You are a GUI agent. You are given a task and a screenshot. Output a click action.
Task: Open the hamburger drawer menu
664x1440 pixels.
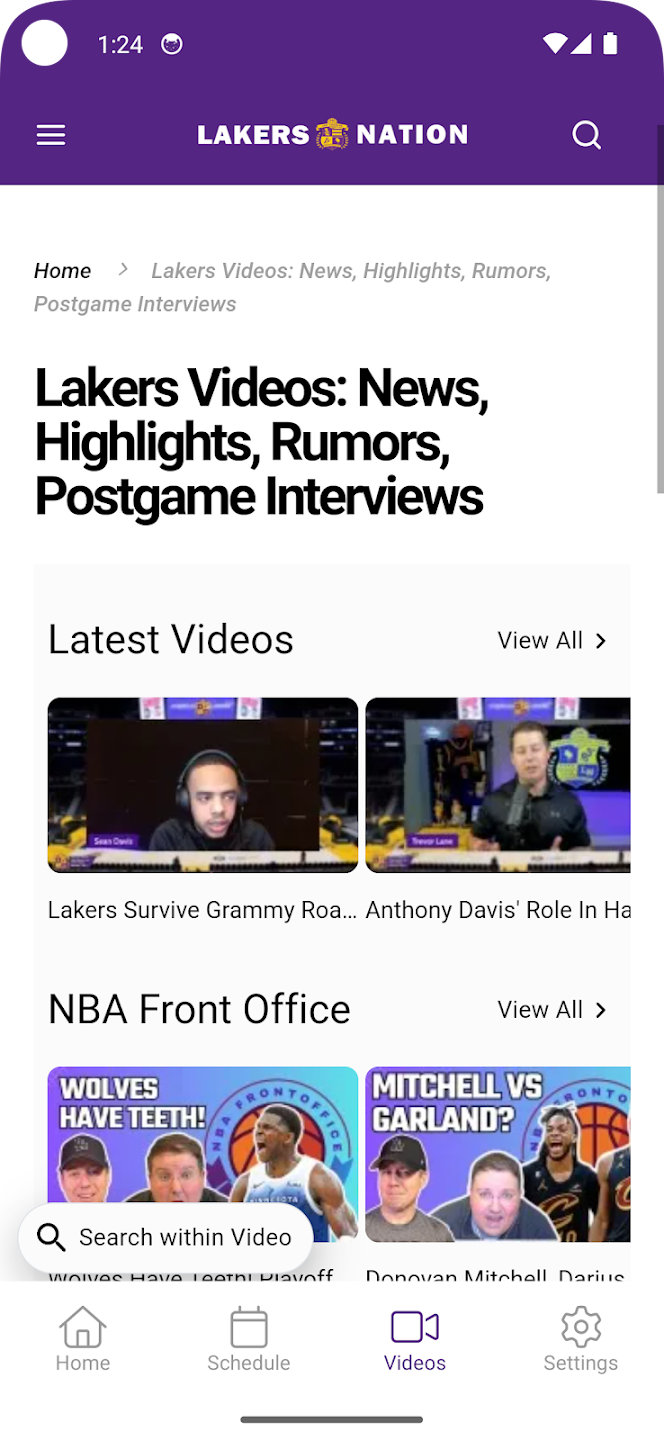coord(51,135)
